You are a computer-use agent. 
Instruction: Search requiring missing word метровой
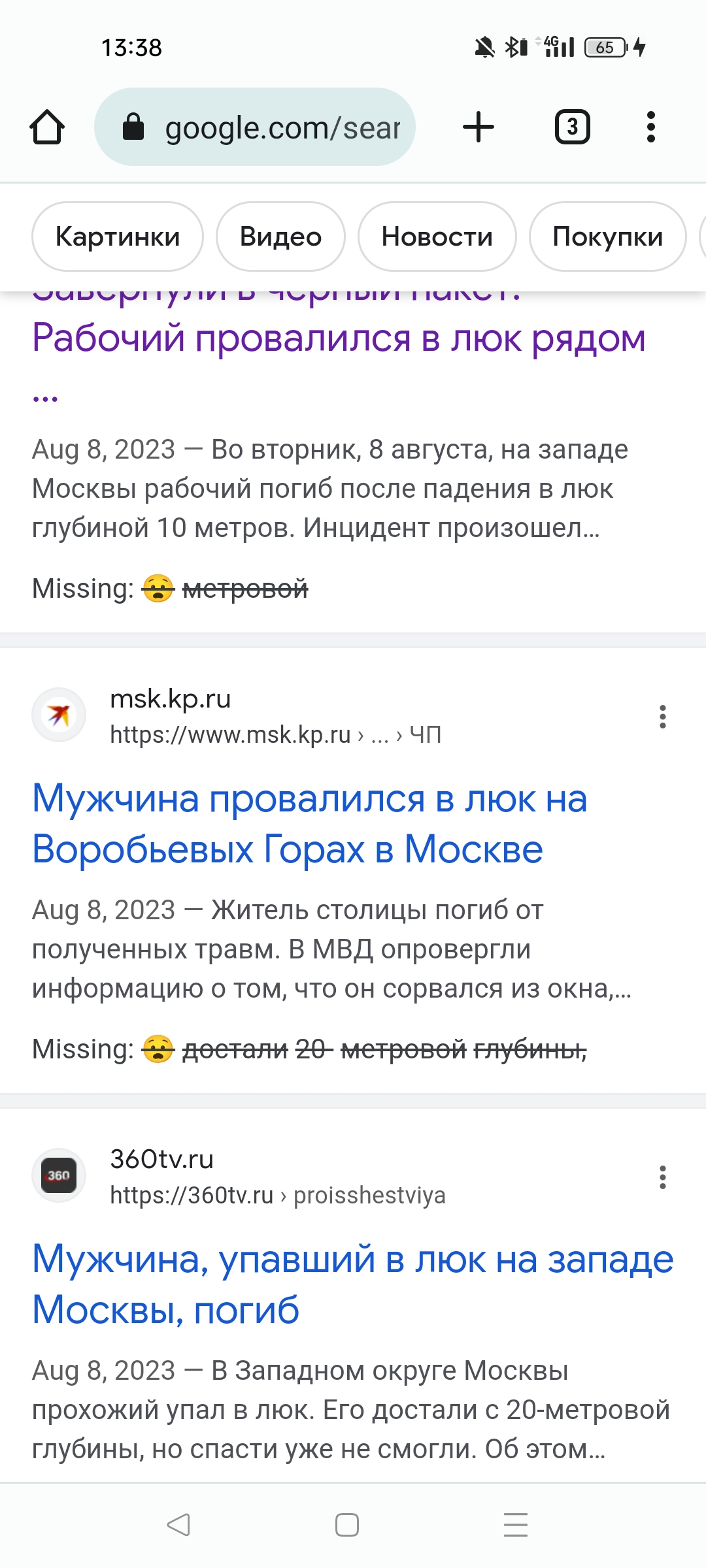coord(245,589)
